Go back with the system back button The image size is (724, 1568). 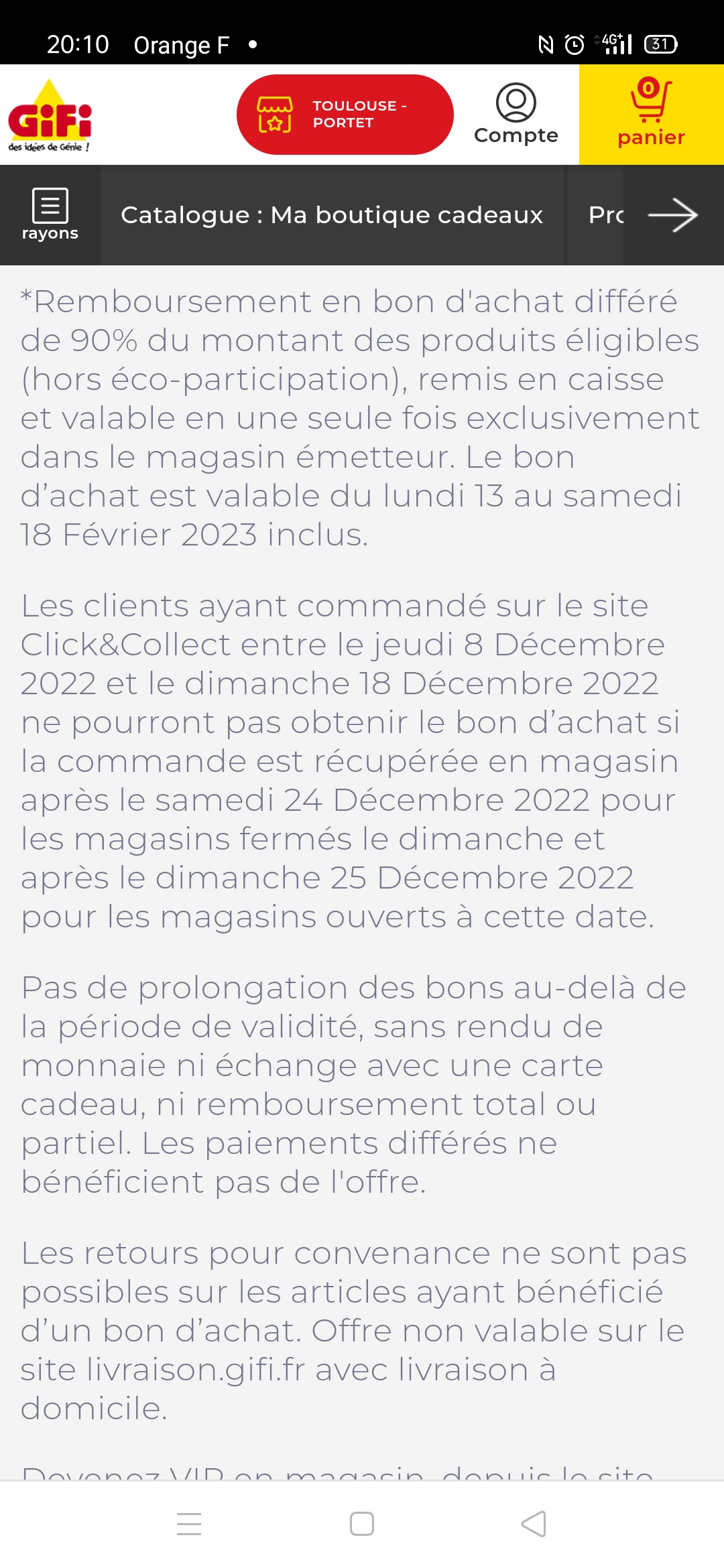click(x=534, y=1524)
